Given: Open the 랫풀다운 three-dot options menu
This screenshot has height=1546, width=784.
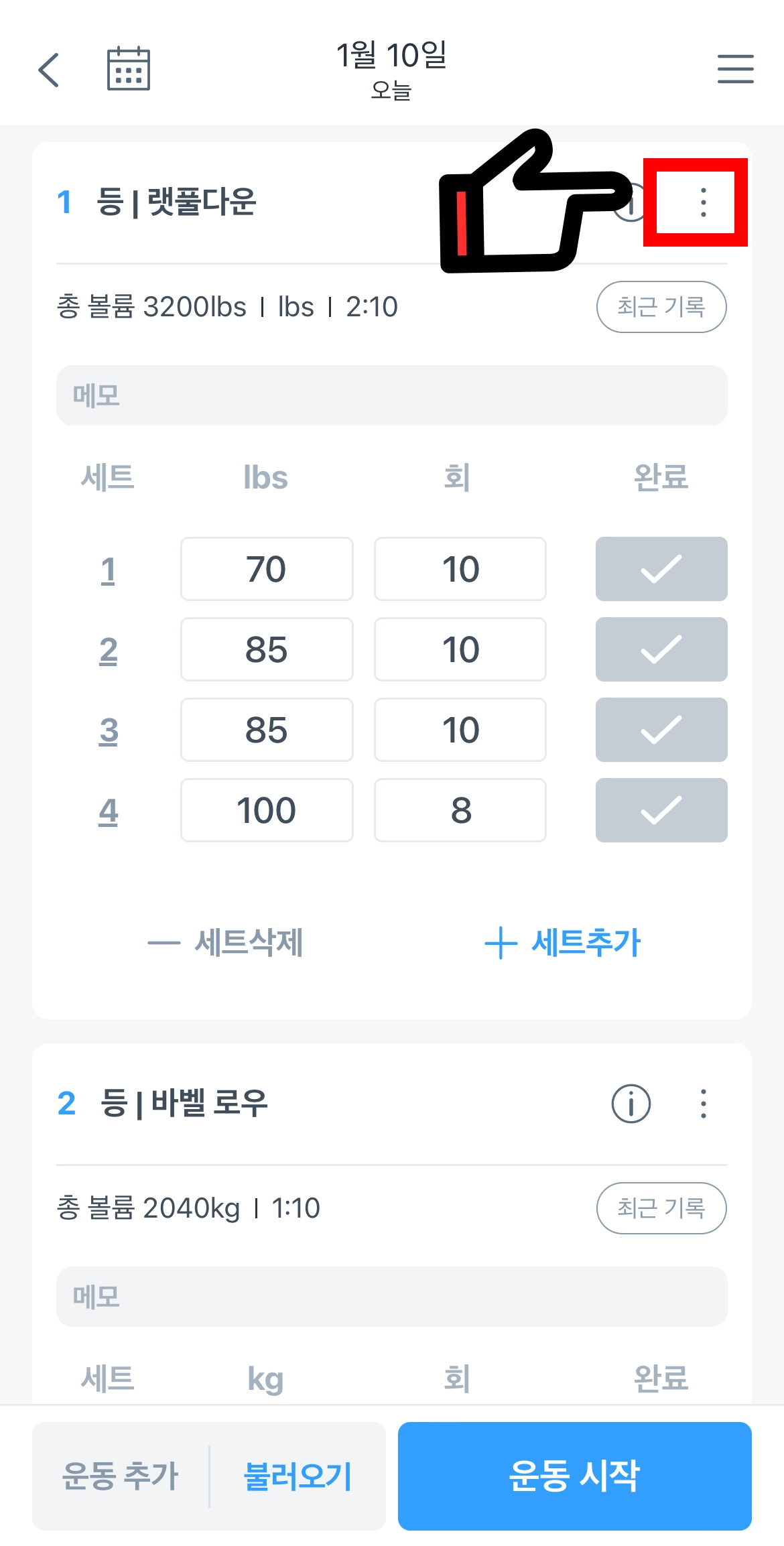Looking at the screenshot, I should [703, 202].
